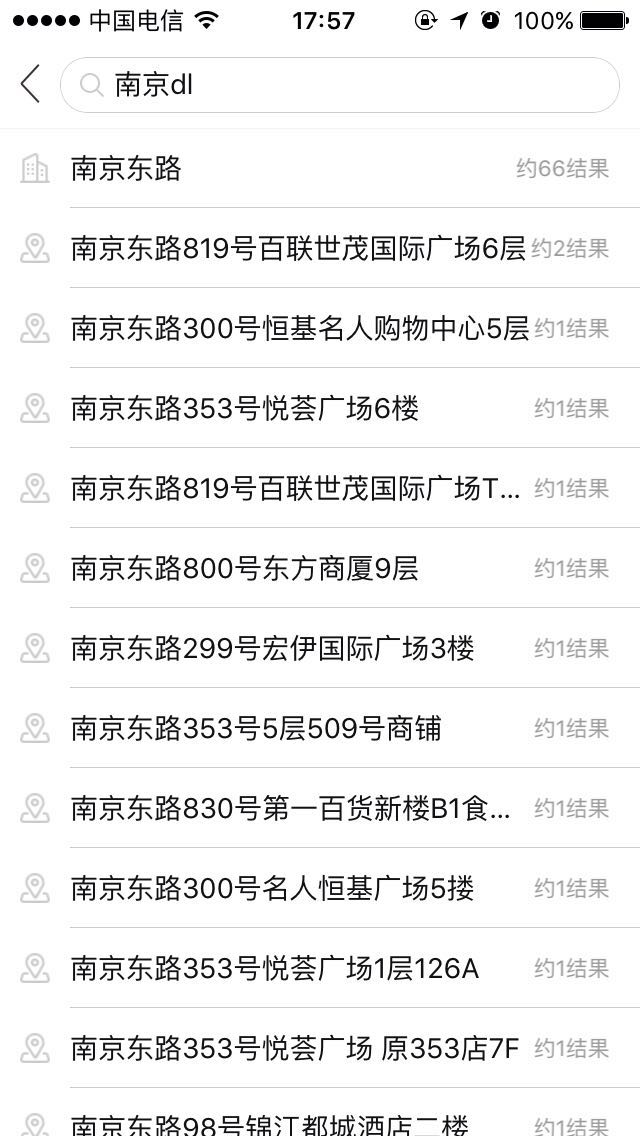Select 南京东路353号悦荟广场 原353店7F
This screenshot has height=1136, width=640.
[320, 1049]
